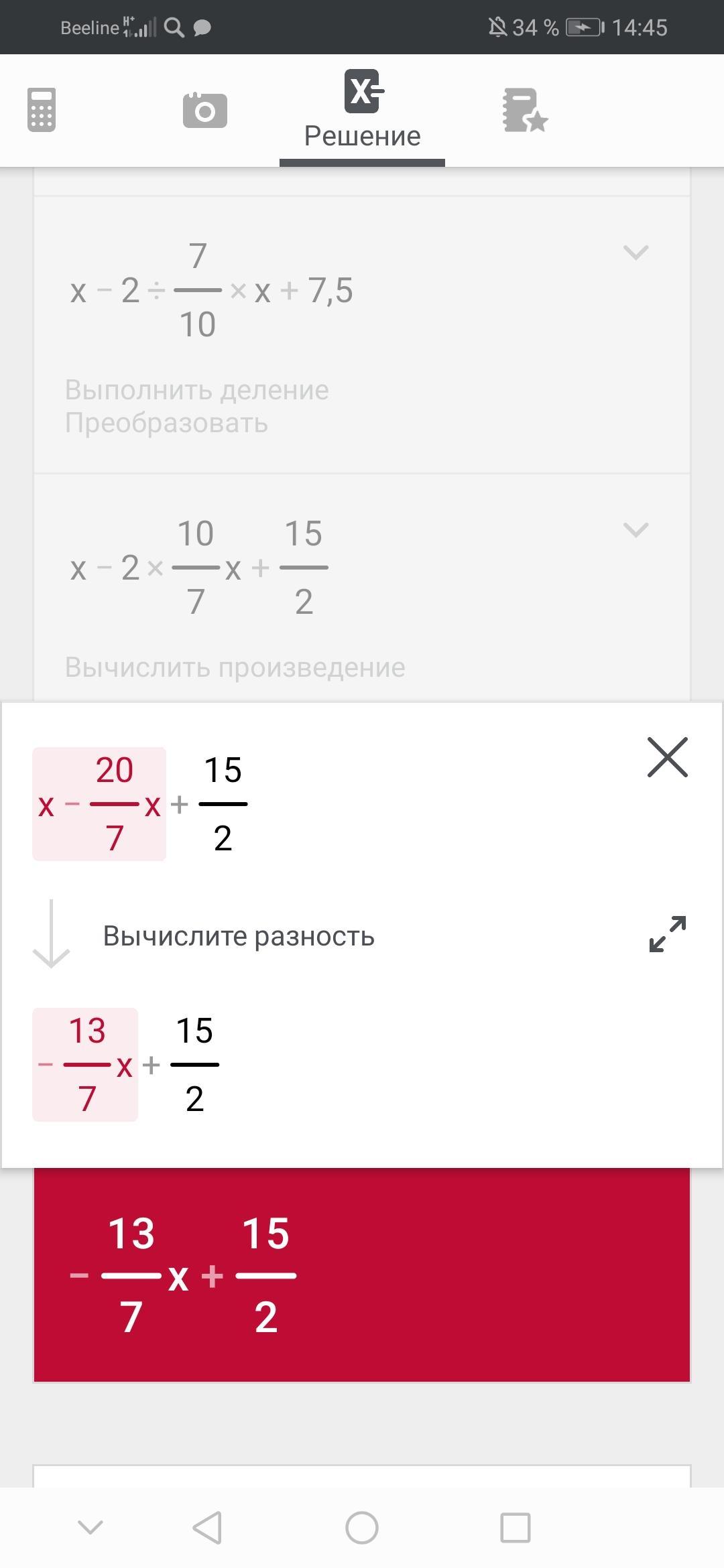This screenshot has width=724, height=1568.
Task: Expand the Вычислить произведение step chevron
Action: pos(636,530)
